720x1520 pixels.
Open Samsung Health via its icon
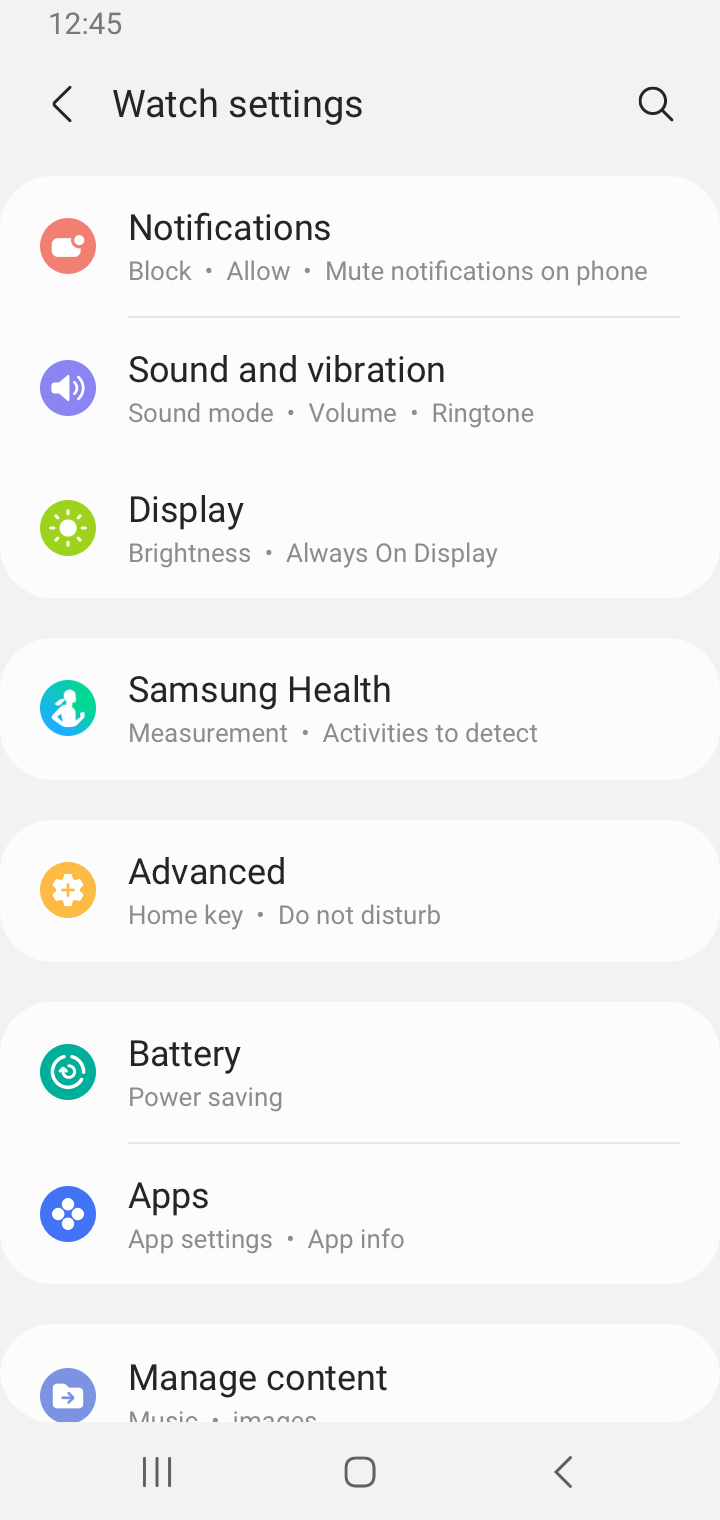[x=67, y=707]
